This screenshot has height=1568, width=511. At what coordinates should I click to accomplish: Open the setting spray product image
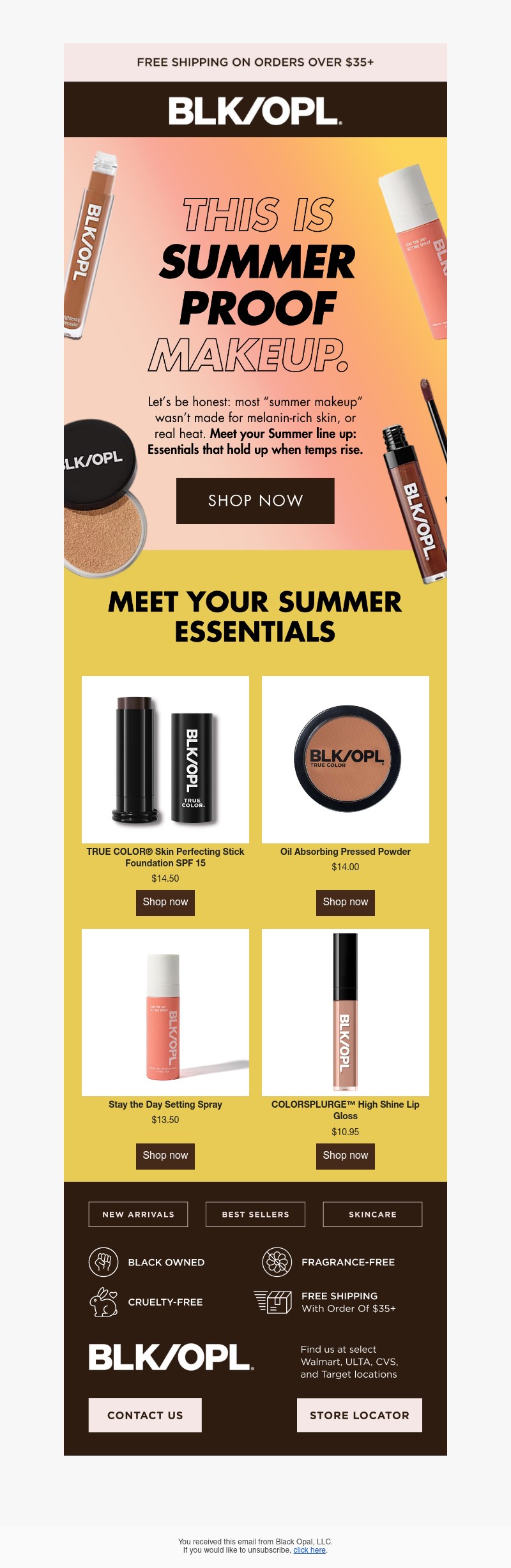pyautogui.click(x=165, y=1013)
